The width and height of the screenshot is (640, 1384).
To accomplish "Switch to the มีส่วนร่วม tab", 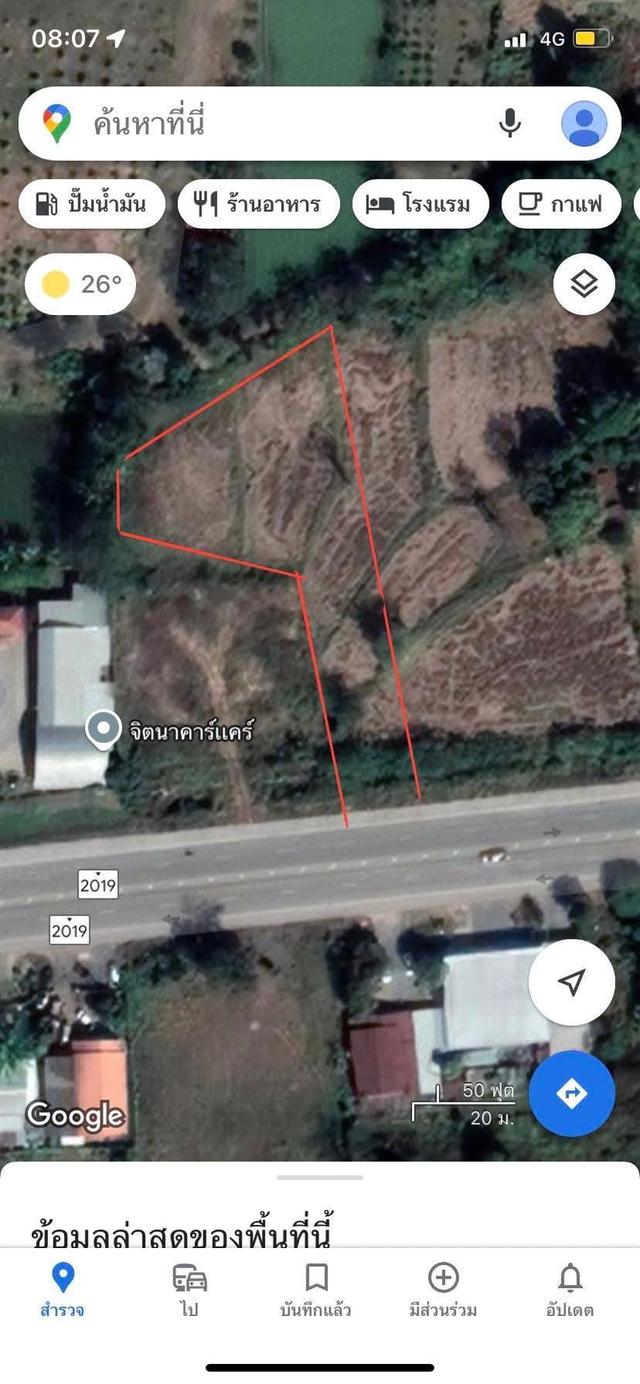I will pos(443,1289).
